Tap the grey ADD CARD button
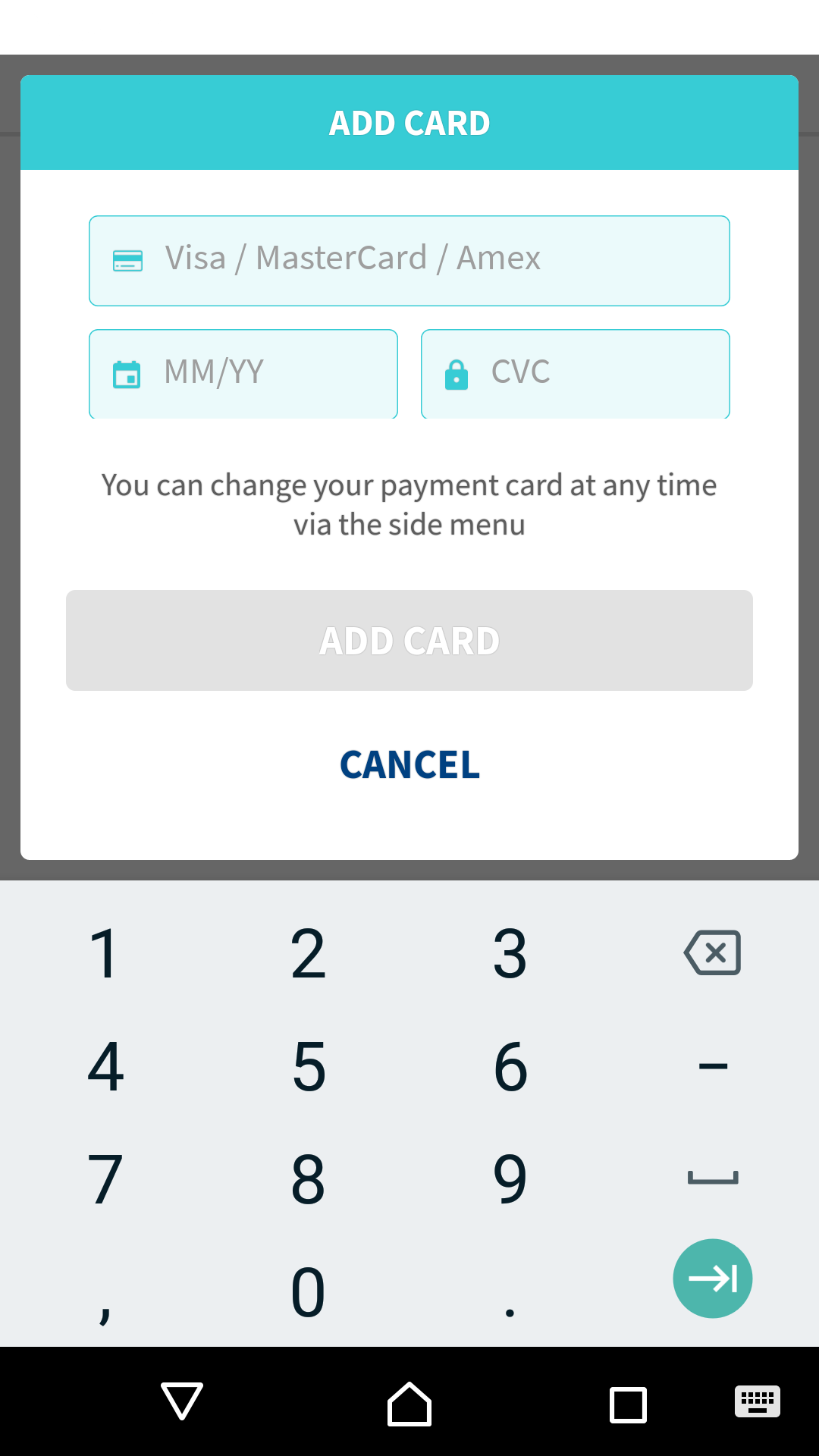819x1456 pixels. point(409,640)
